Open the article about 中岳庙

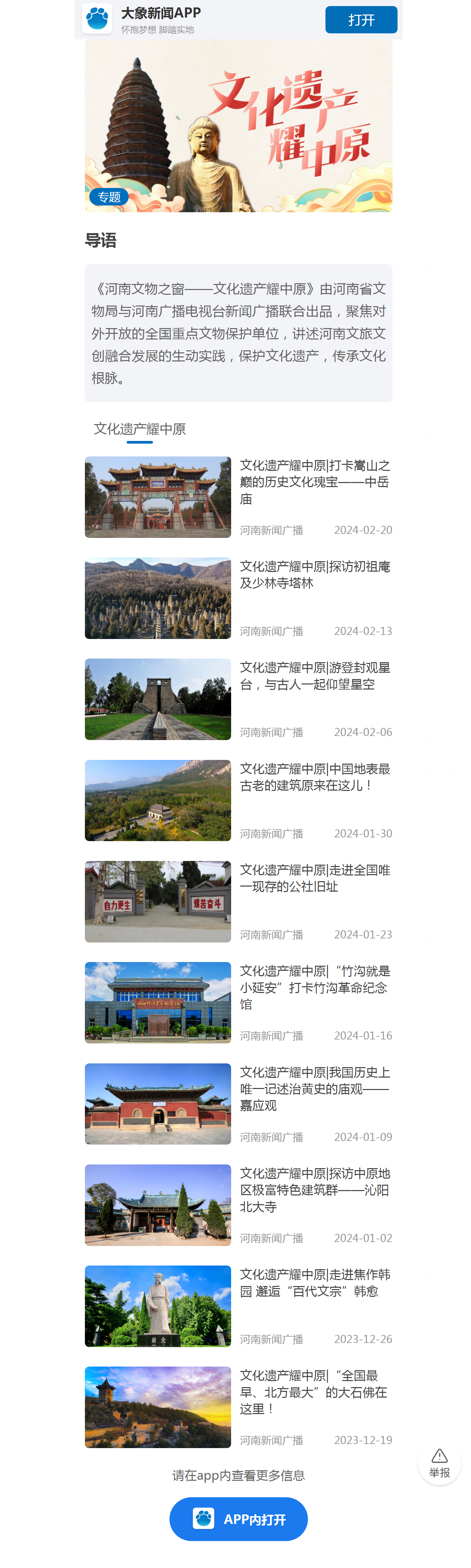(x=314, y=481)
